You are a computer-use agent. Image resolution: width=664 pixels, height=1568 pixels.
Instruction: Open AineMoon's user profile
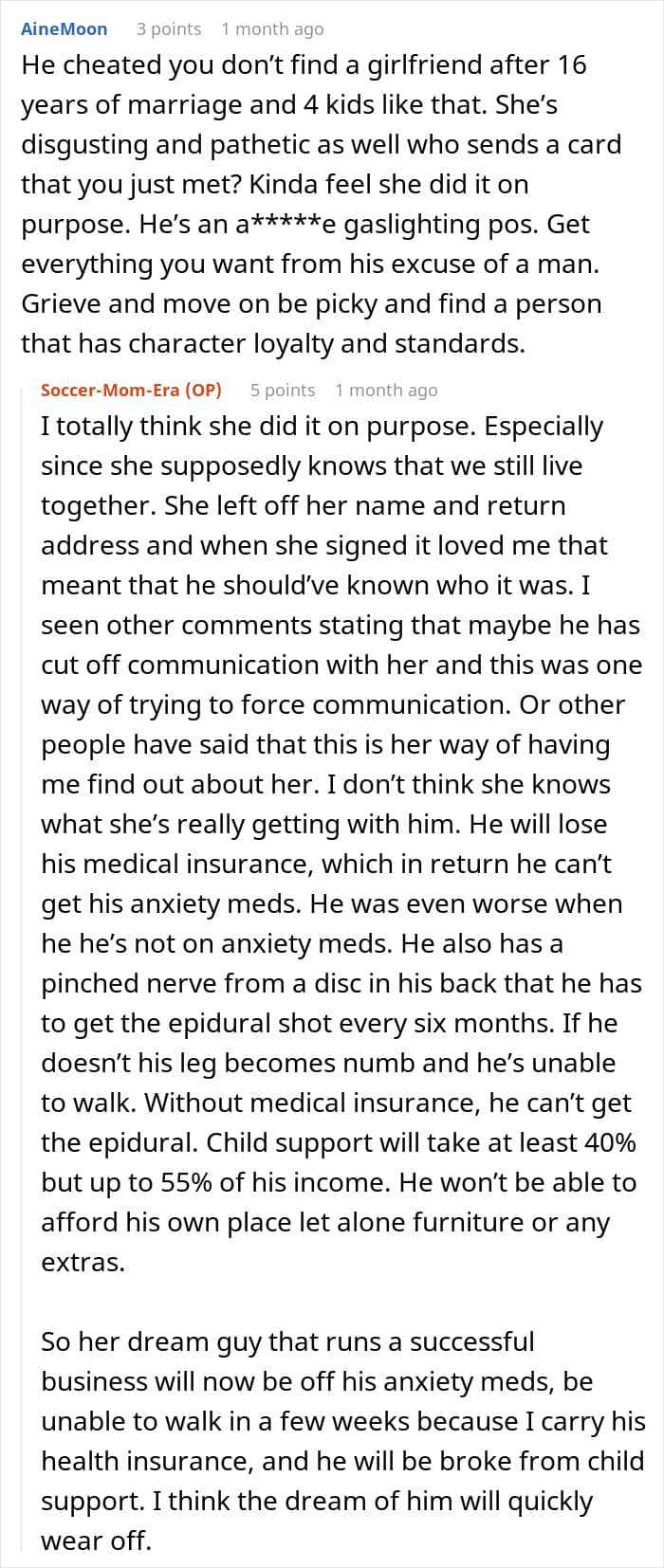pyautogui.click(x=65, y=29)
